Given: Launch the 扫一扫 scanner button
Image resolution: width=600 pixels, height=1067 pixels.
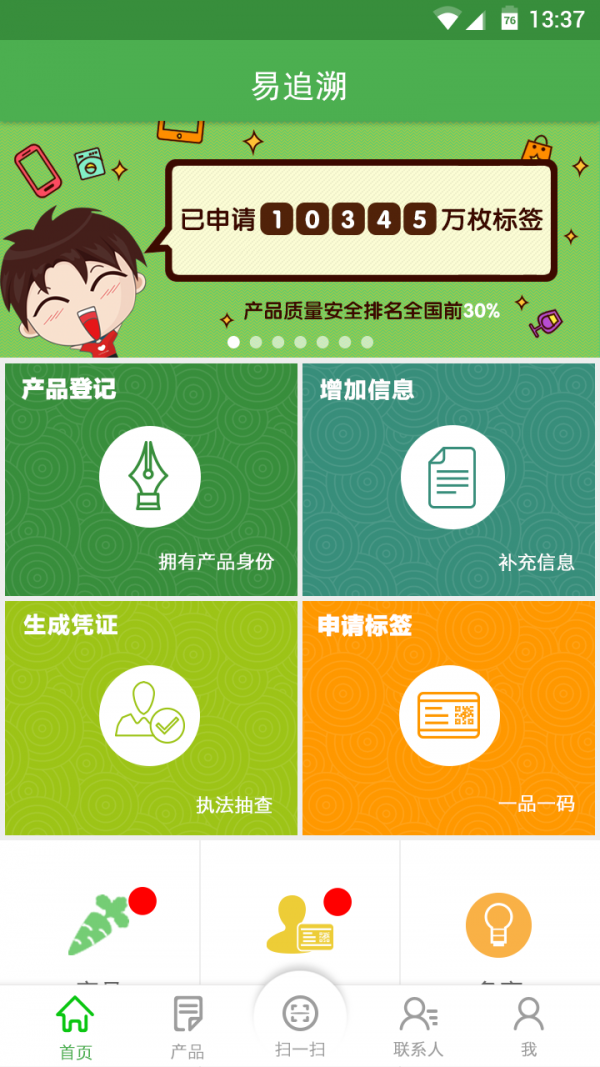Looking at the screenshot, I should [300, 1022].
